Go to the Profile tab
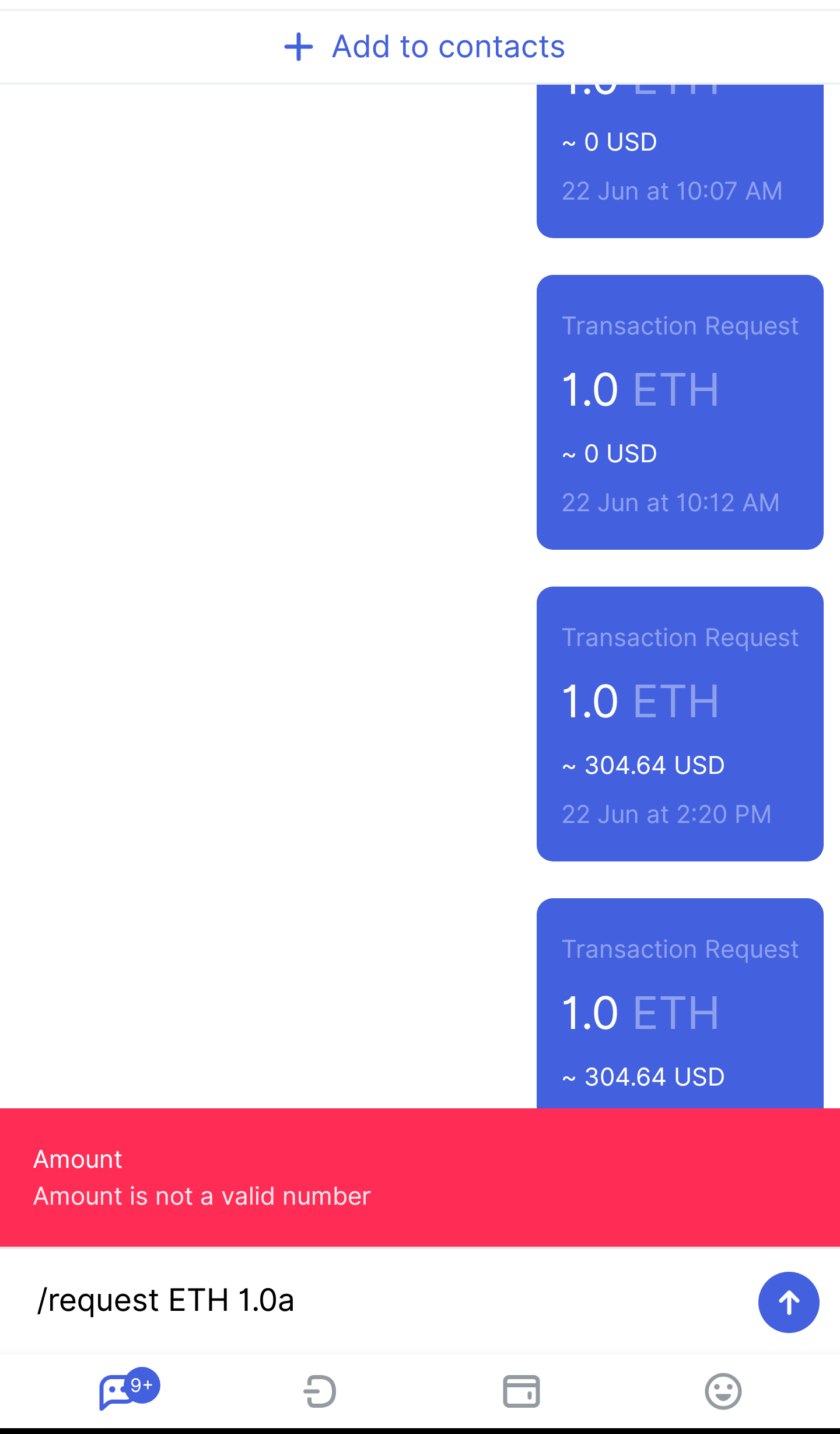Screen dimensions: 840x1434 point(723,1391)
